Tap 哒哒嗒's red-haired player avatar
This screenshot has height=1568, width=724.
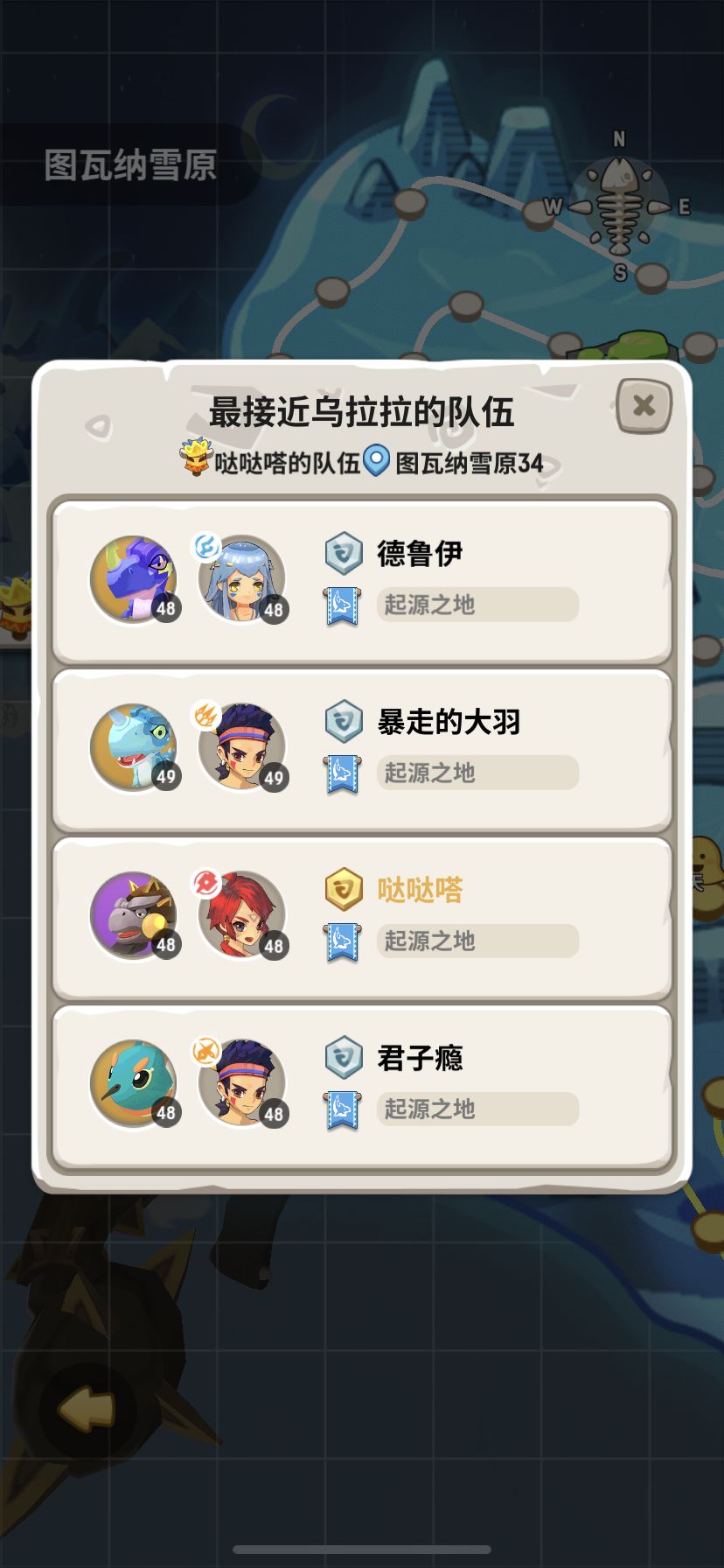pyautogui.click(x=243, y=914)
